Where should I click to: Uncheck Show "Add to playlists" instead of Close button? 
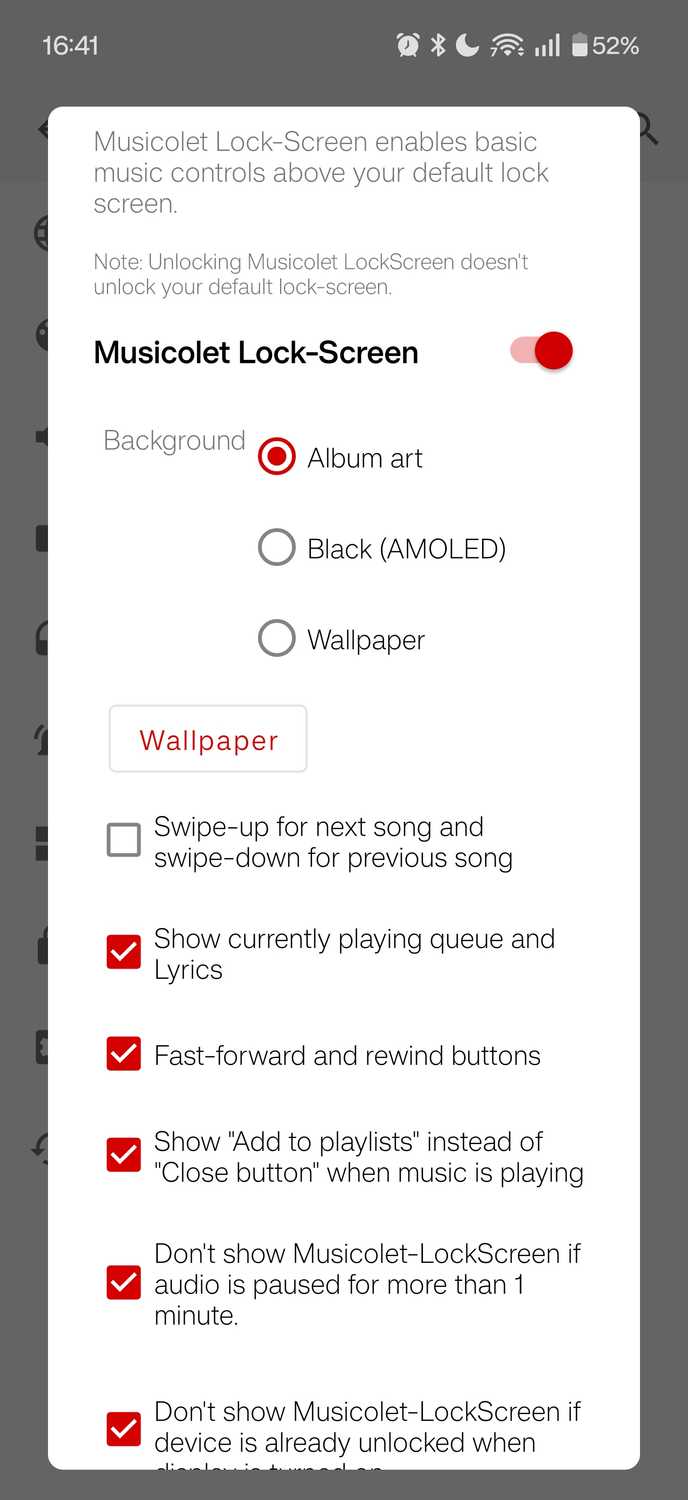point(124,1156)
